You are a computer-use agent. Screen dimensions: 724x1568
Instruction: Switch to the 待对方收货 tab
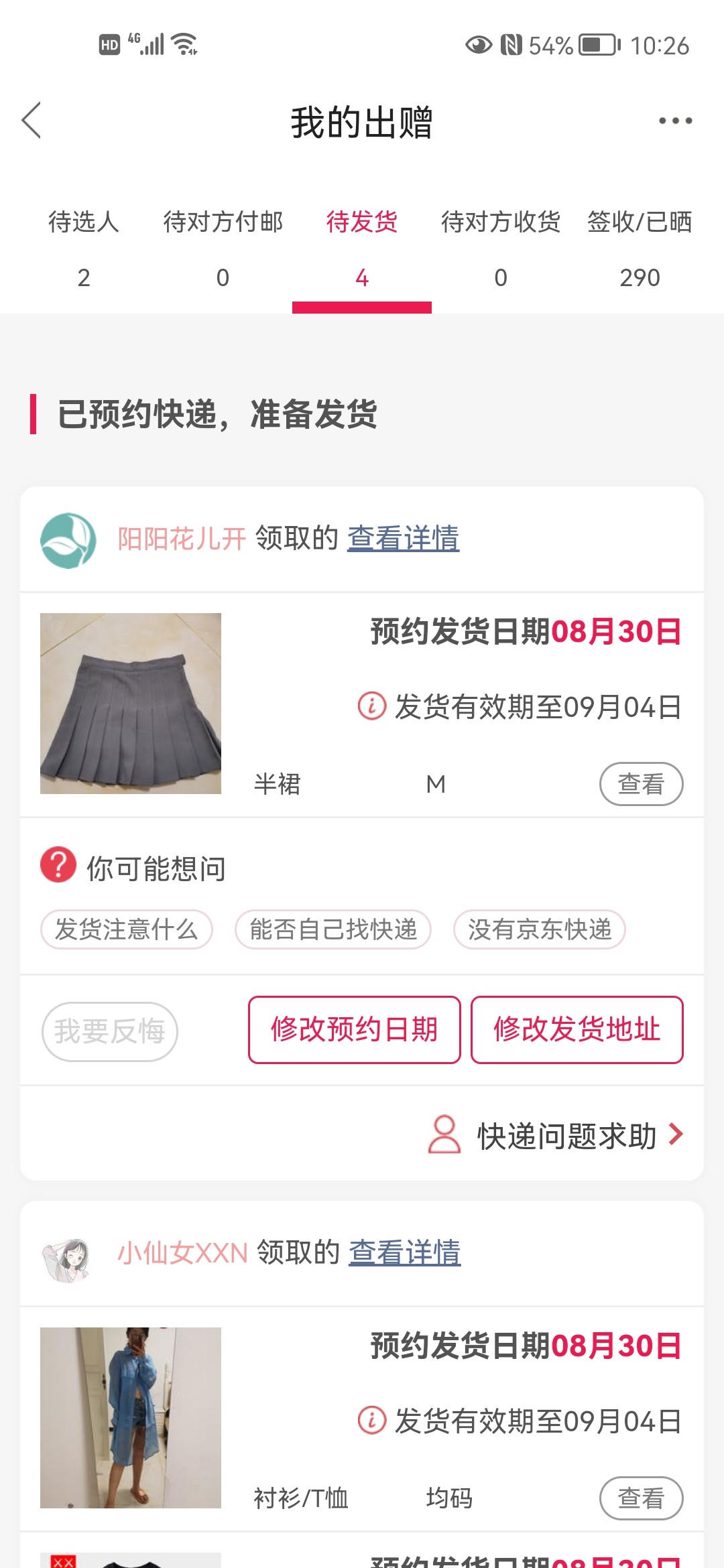coord(501,248)
